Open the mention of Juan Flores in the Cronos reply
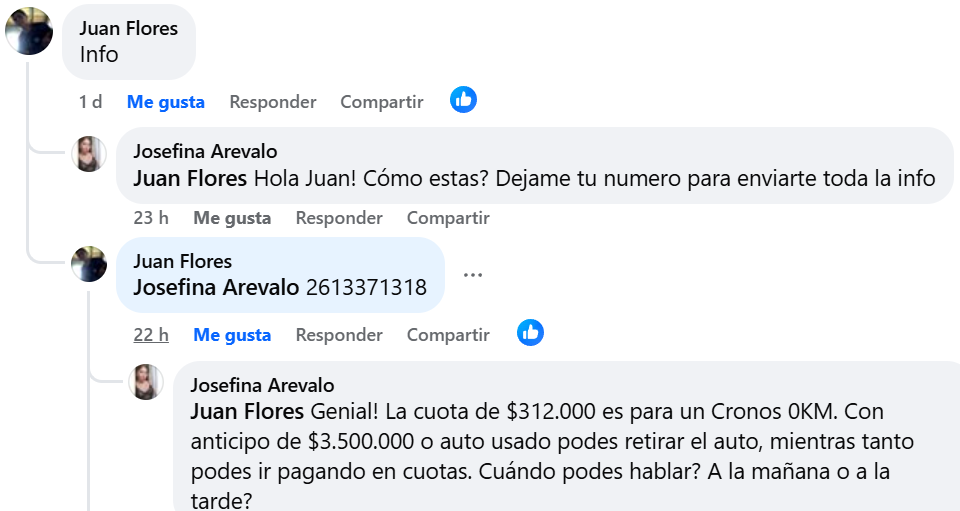The height and width of the screenshot is (511, 960). tap(247, 412)
